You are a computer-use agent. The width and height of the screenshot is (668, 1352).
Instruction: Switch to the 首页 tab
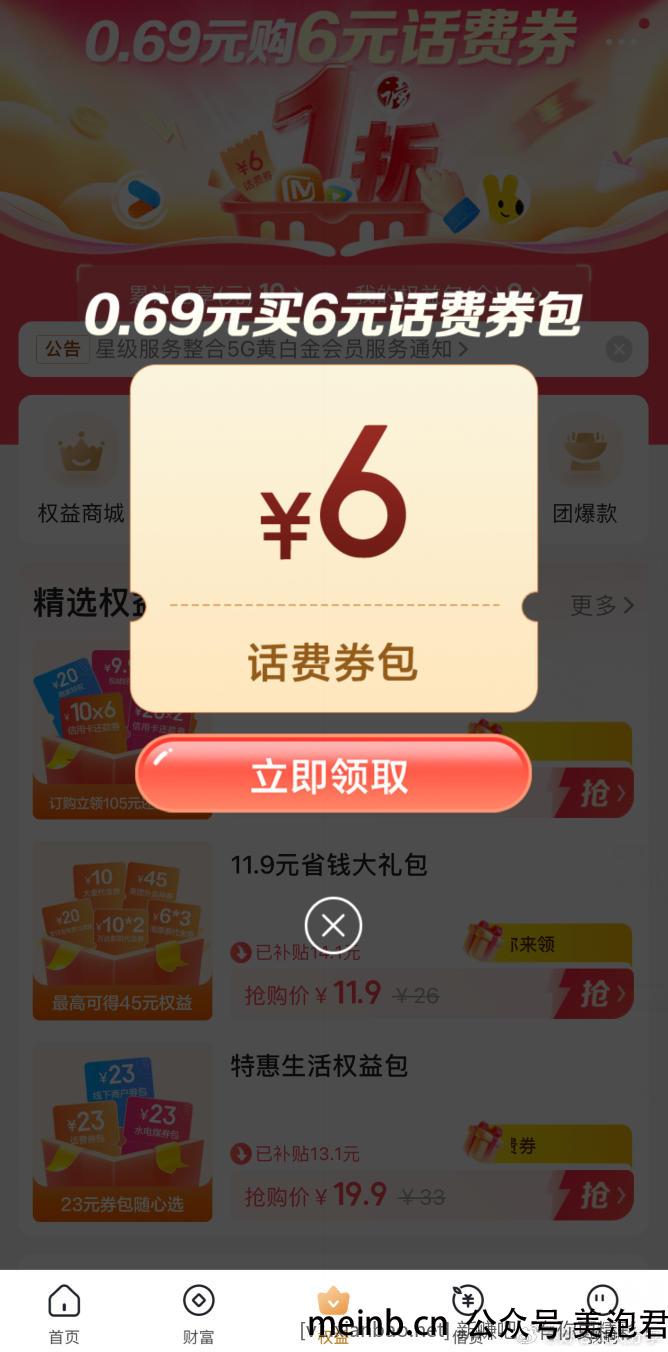coord(64,1313)
